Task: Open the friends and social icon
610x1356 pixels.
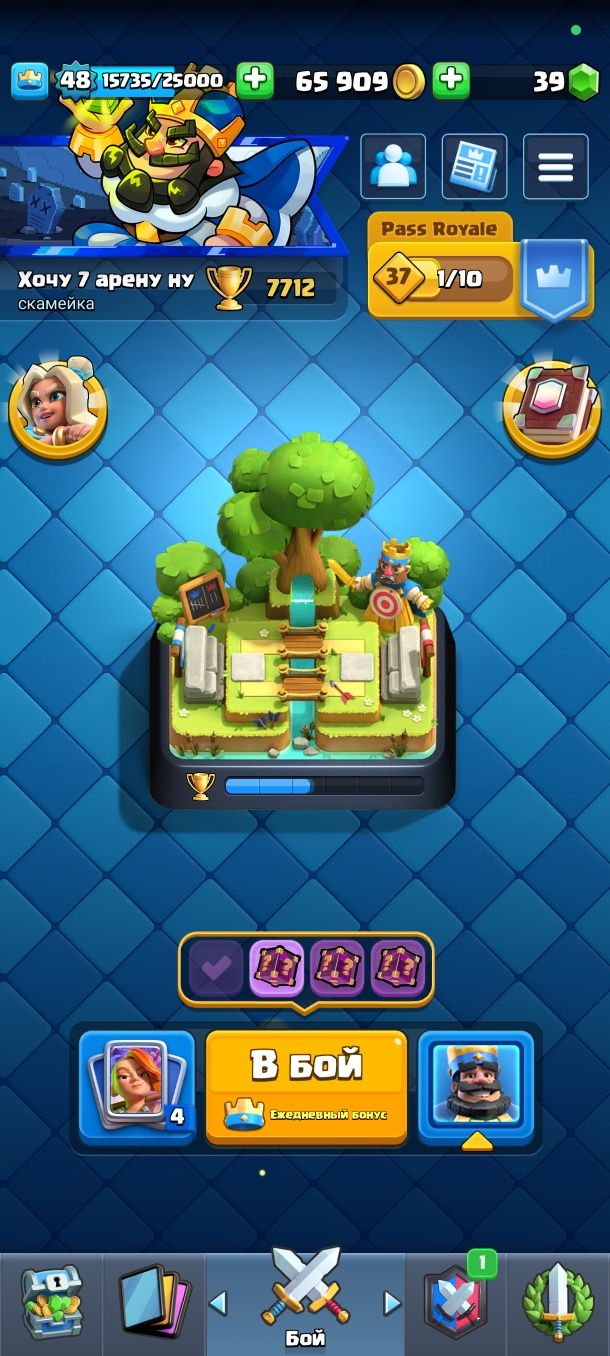Action: tap(392, 167)
